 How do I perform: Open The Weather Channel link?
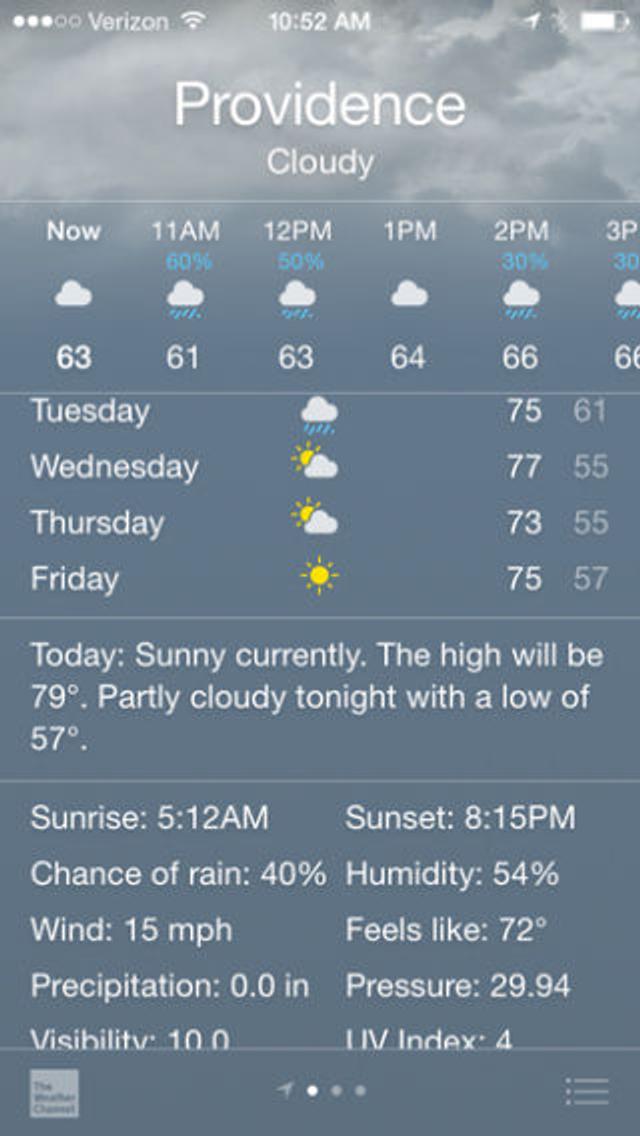(x=54, y=1092)
